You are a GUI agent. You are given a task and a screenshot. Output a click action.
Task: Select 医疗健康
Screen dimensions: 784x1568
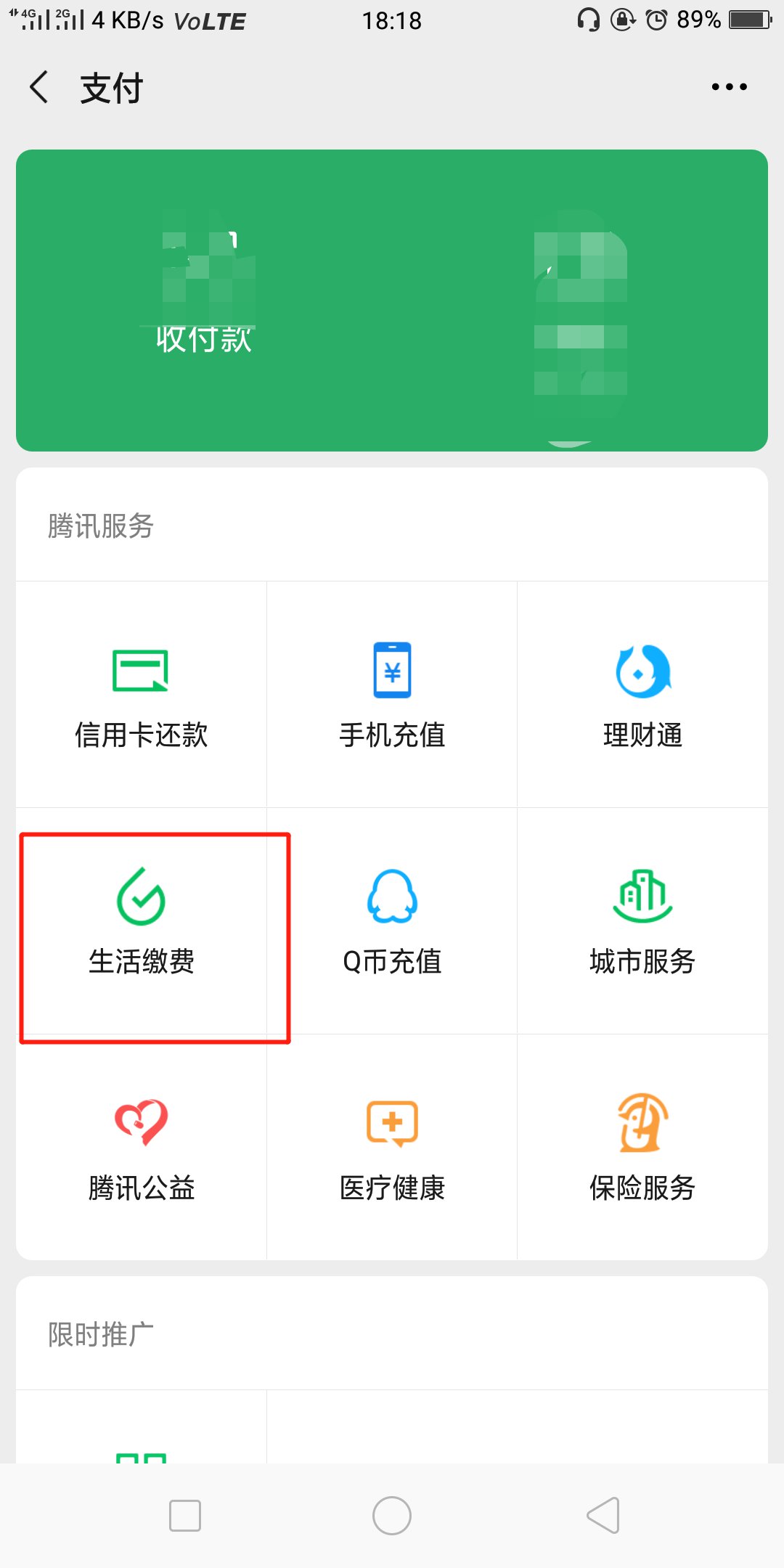392,1147
